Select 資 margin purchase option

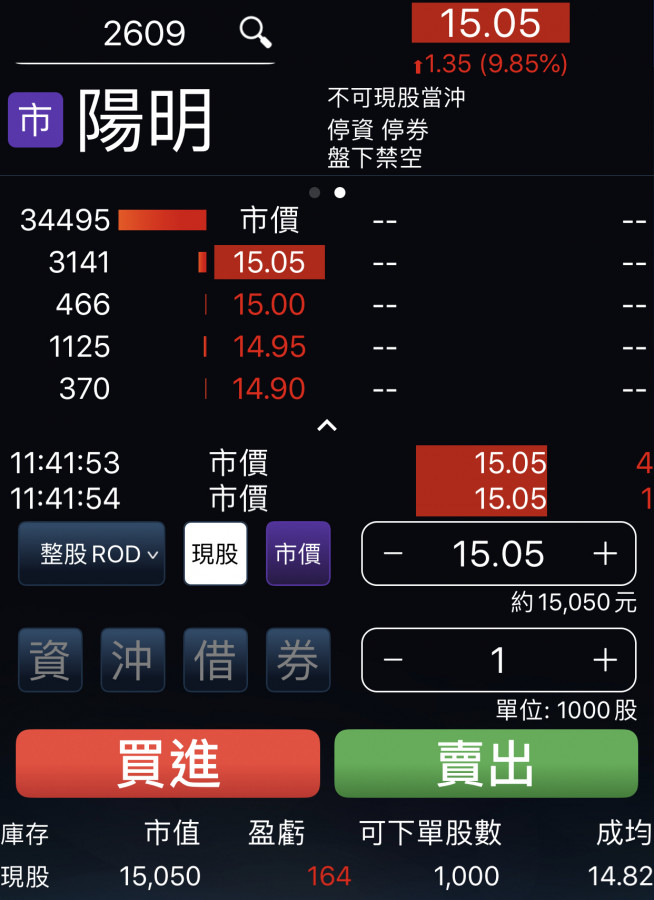coord(50,660)
